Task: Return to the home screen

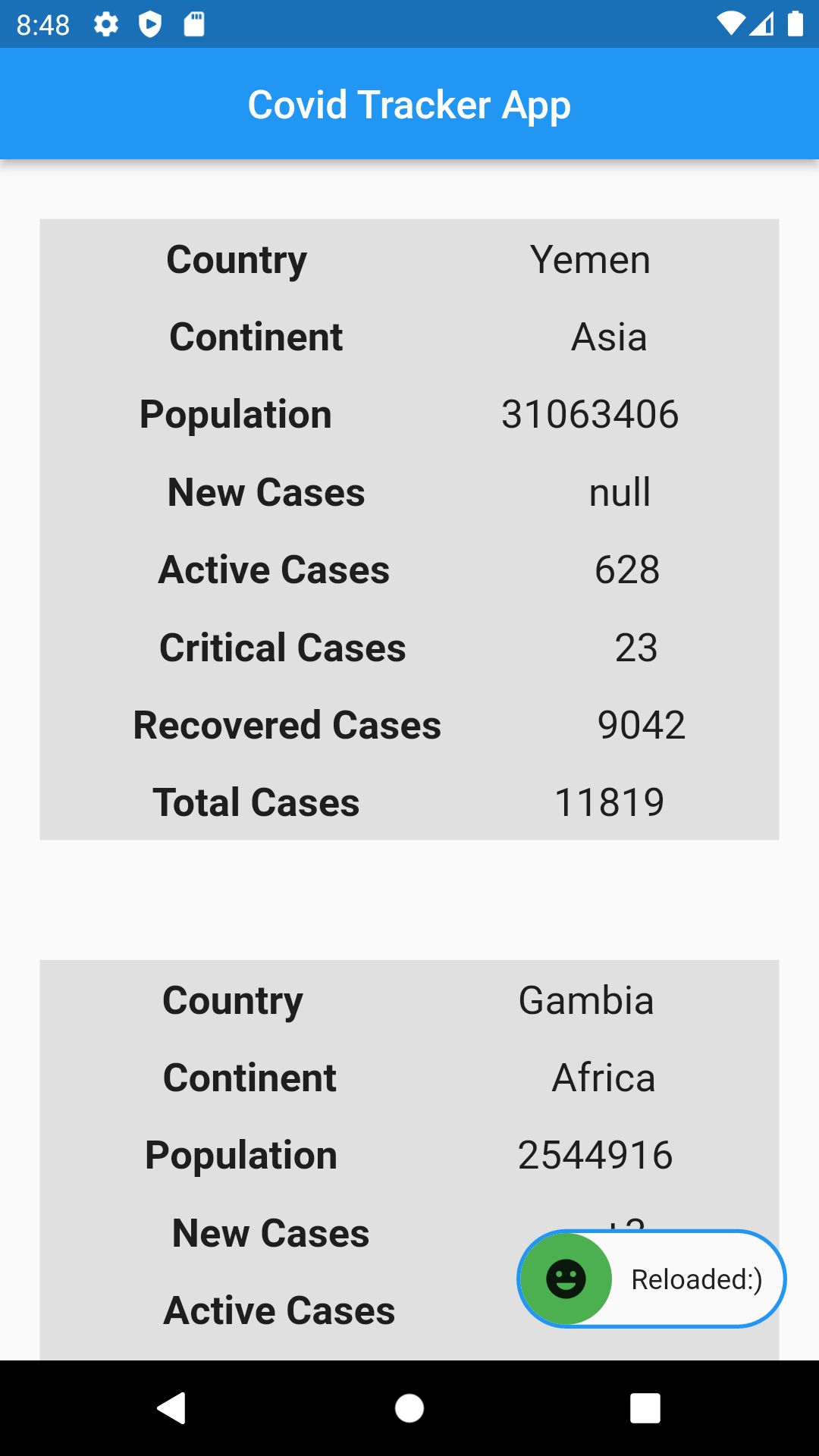Action: (x=409, y=1408)
